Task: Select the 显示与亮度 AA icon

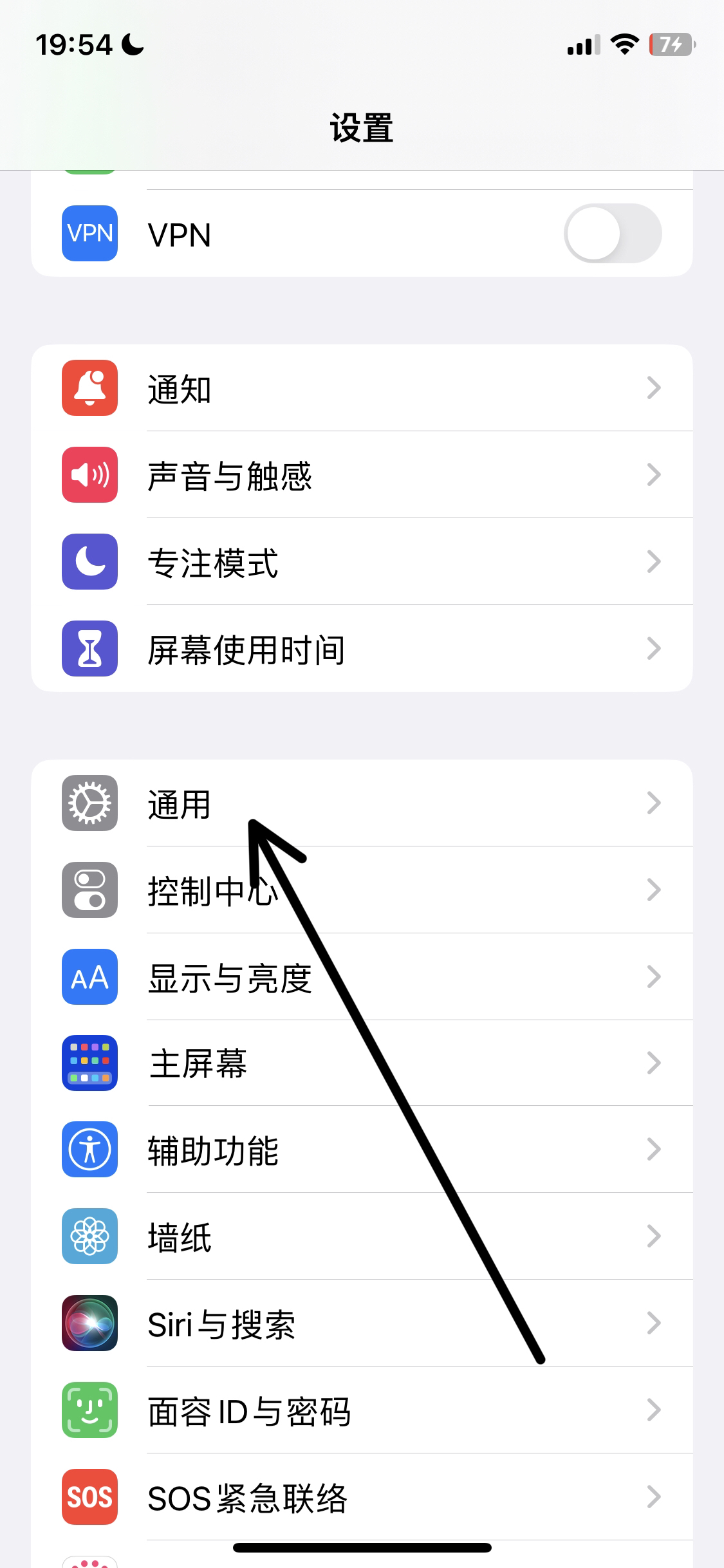Action: point(89,977)
